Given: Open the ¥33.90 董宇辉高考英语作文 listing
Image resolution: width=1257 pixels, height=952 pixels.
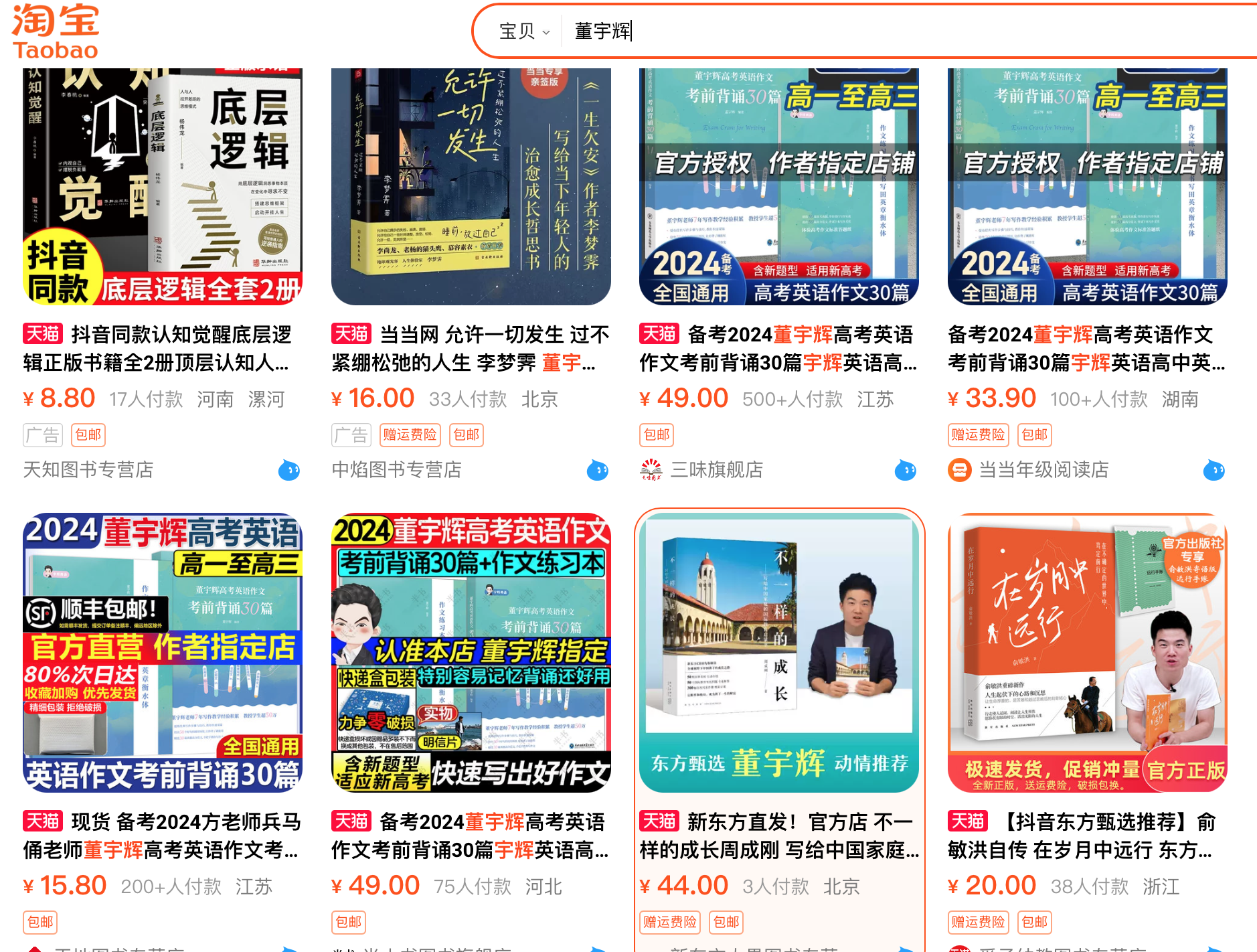Looking at the screenshot, I should tap(1086, 348).
